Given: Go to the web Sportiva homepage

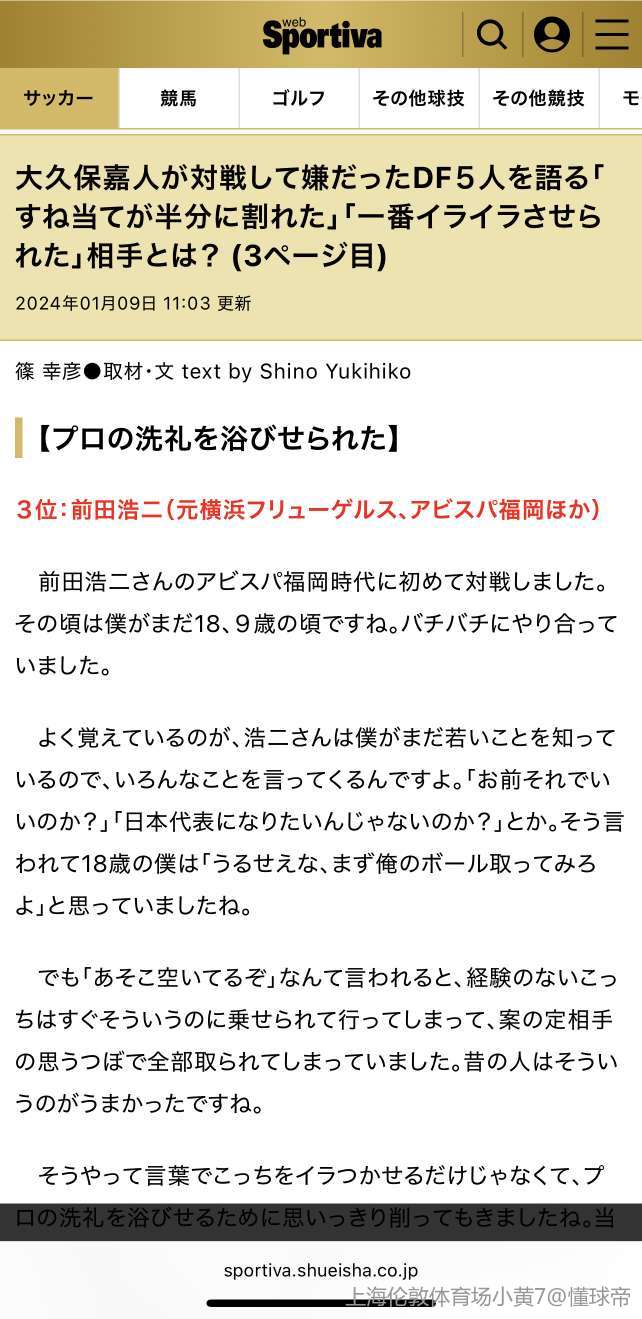Looking at the screenshot, I should 321,35.
